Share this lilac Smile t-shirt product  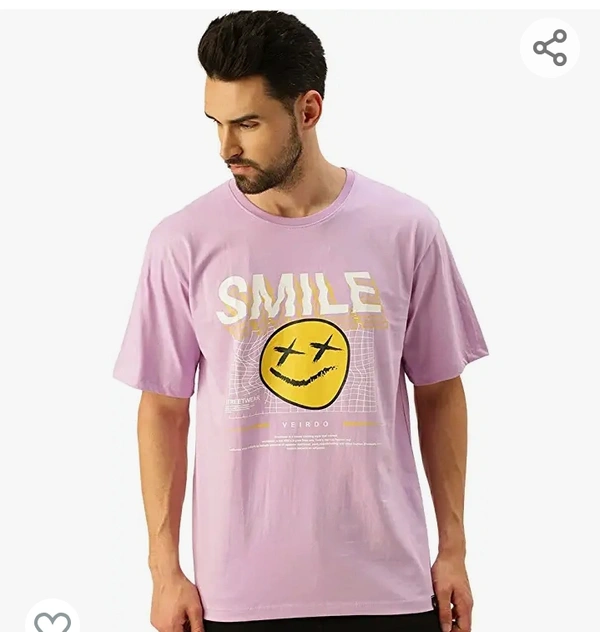(549, 48)
